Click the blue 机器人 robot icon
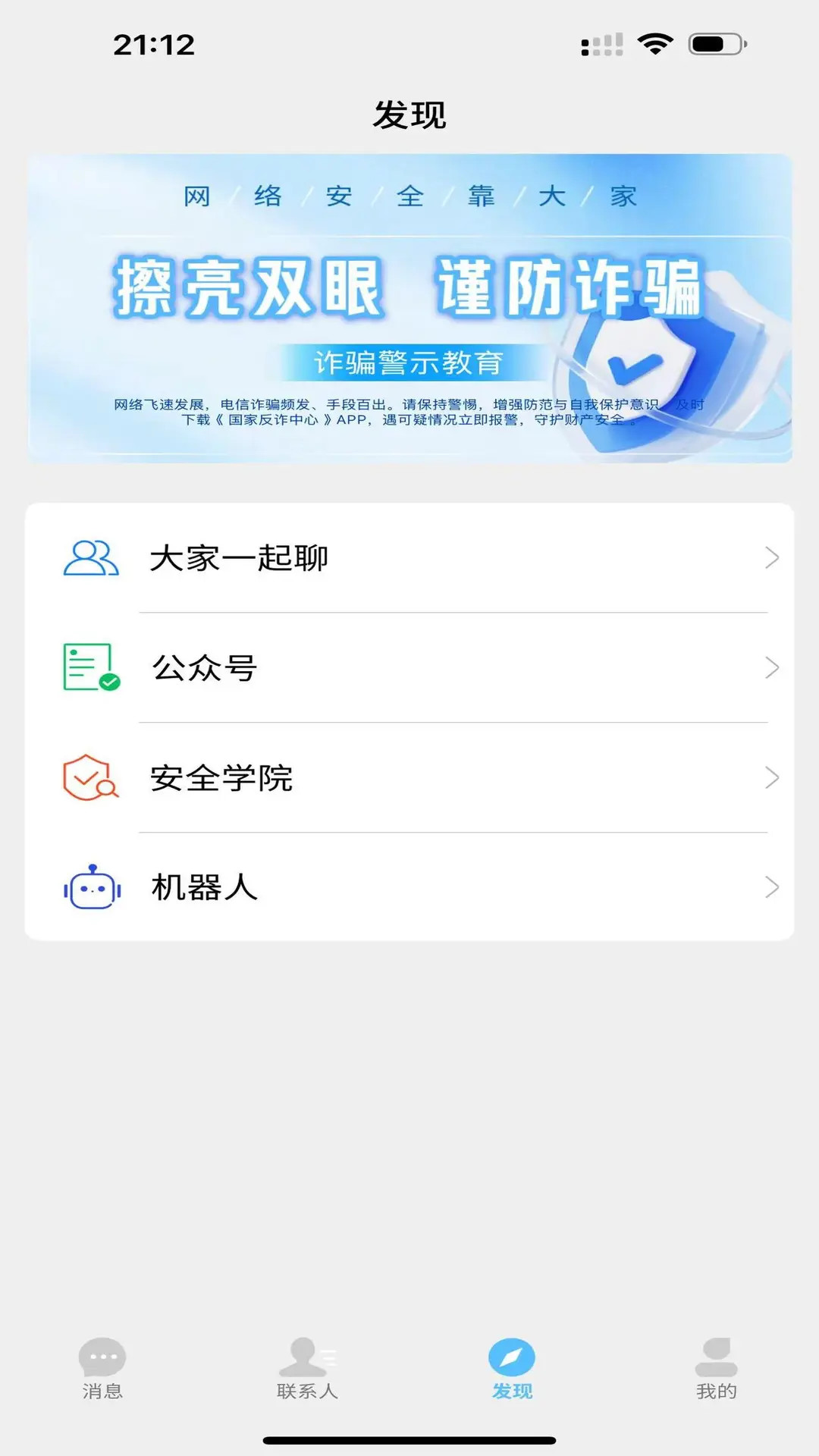 [91, 886]
